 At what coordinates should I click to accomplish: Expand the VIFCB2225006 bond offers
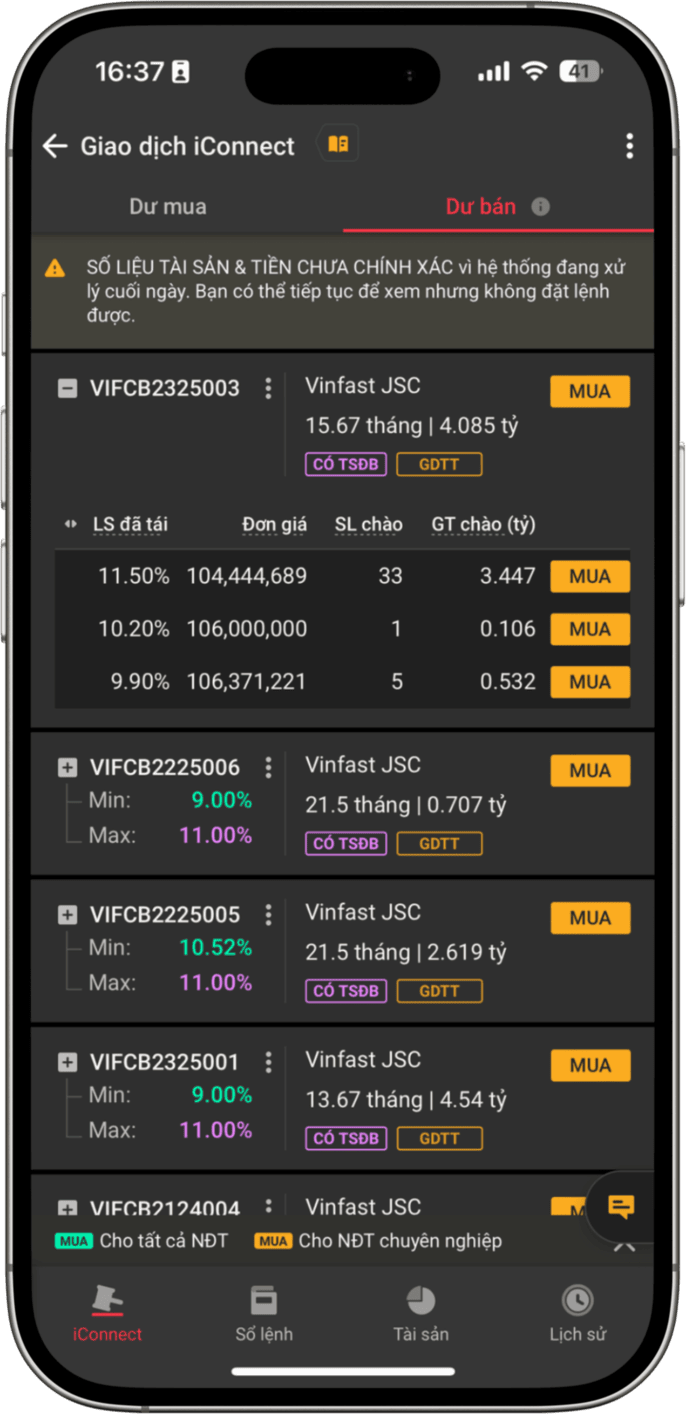[x=67, y=767]
